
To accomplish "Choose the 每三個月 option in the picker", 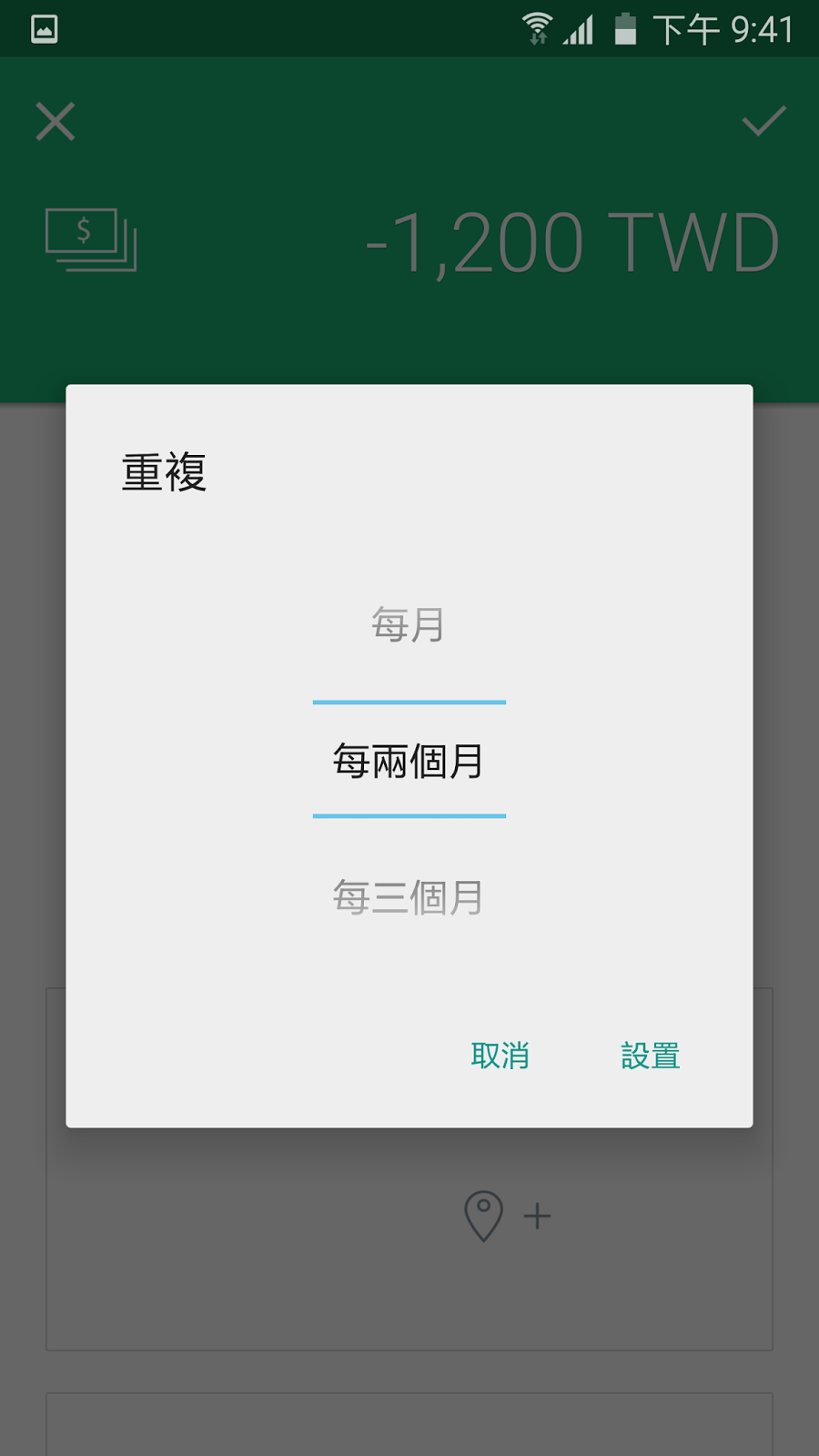I will point(409,897).
